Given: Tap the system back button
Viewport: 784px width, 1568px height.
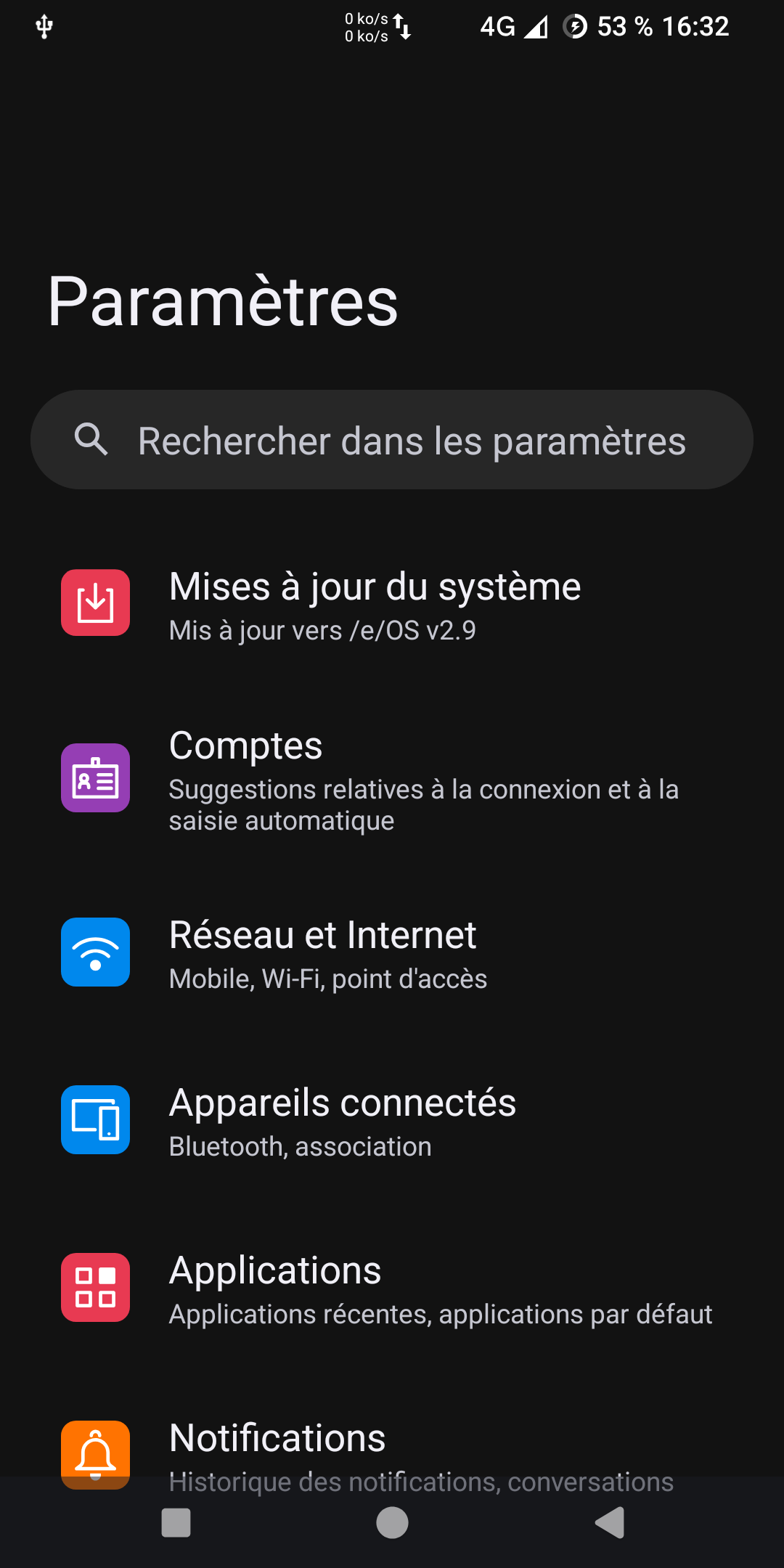Looking at the screenshot, I should pyautogui.click(x=610, y=1522).
